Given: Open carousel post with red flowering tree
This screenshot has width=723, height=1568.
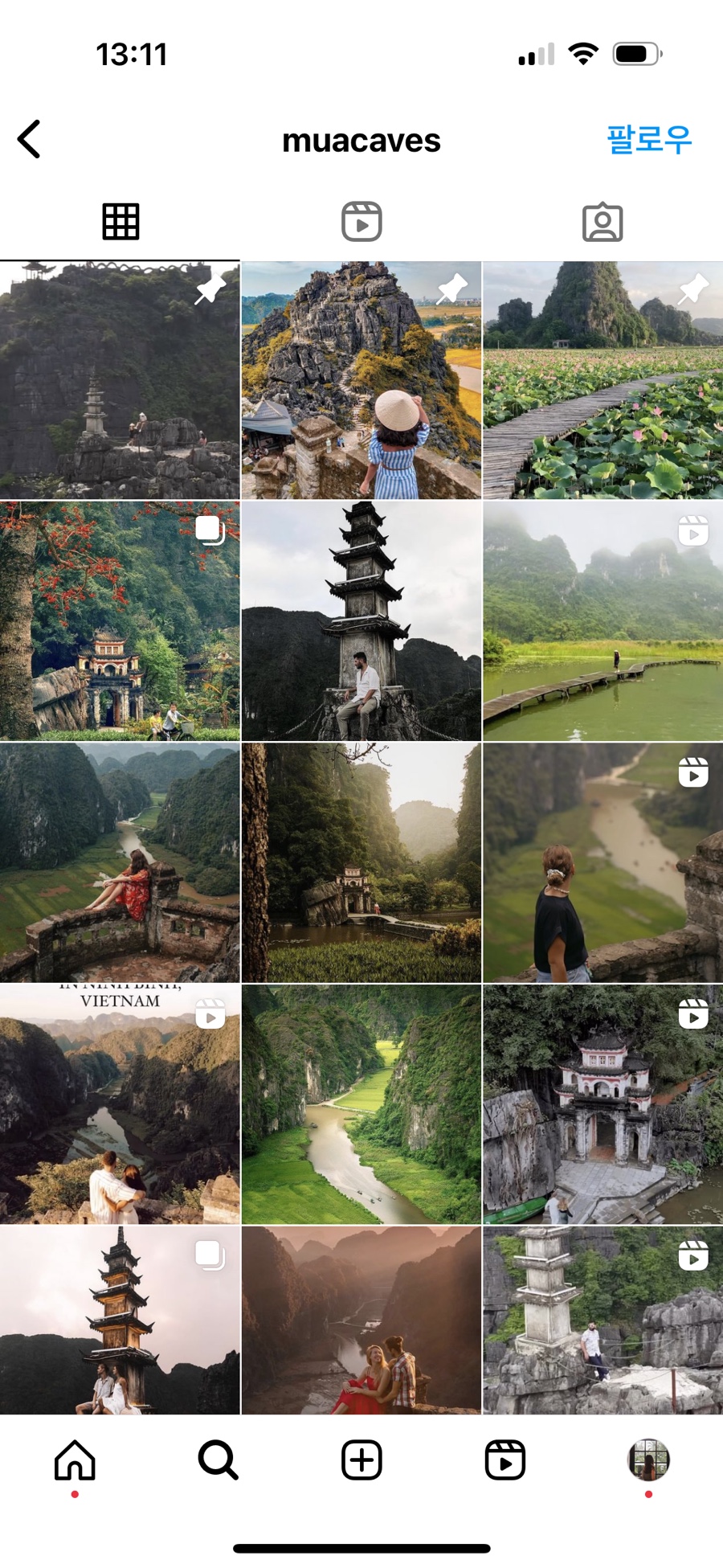Looking at the screenshot, I should coord(120,621).
